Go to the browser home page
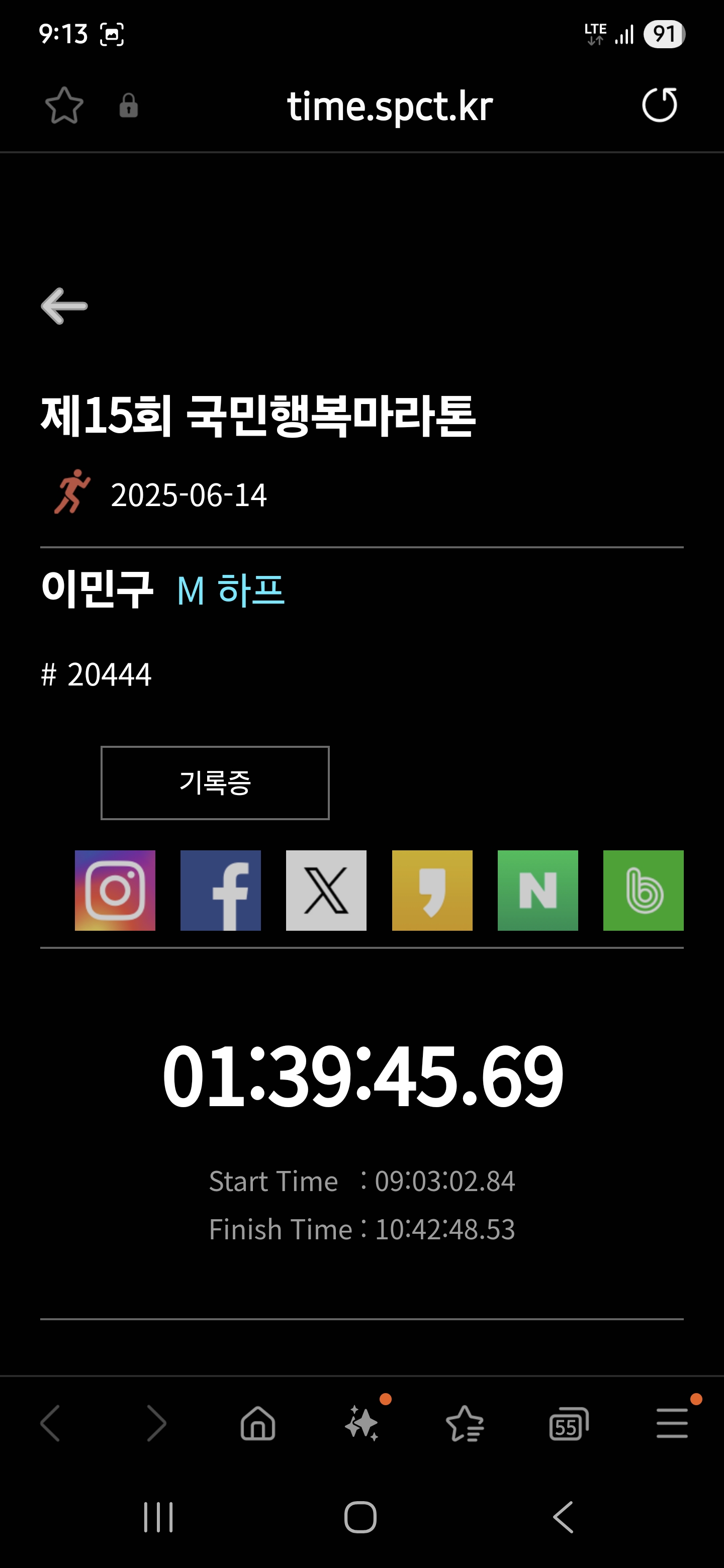This screenshot has height=1568, width=724. 258,1423
